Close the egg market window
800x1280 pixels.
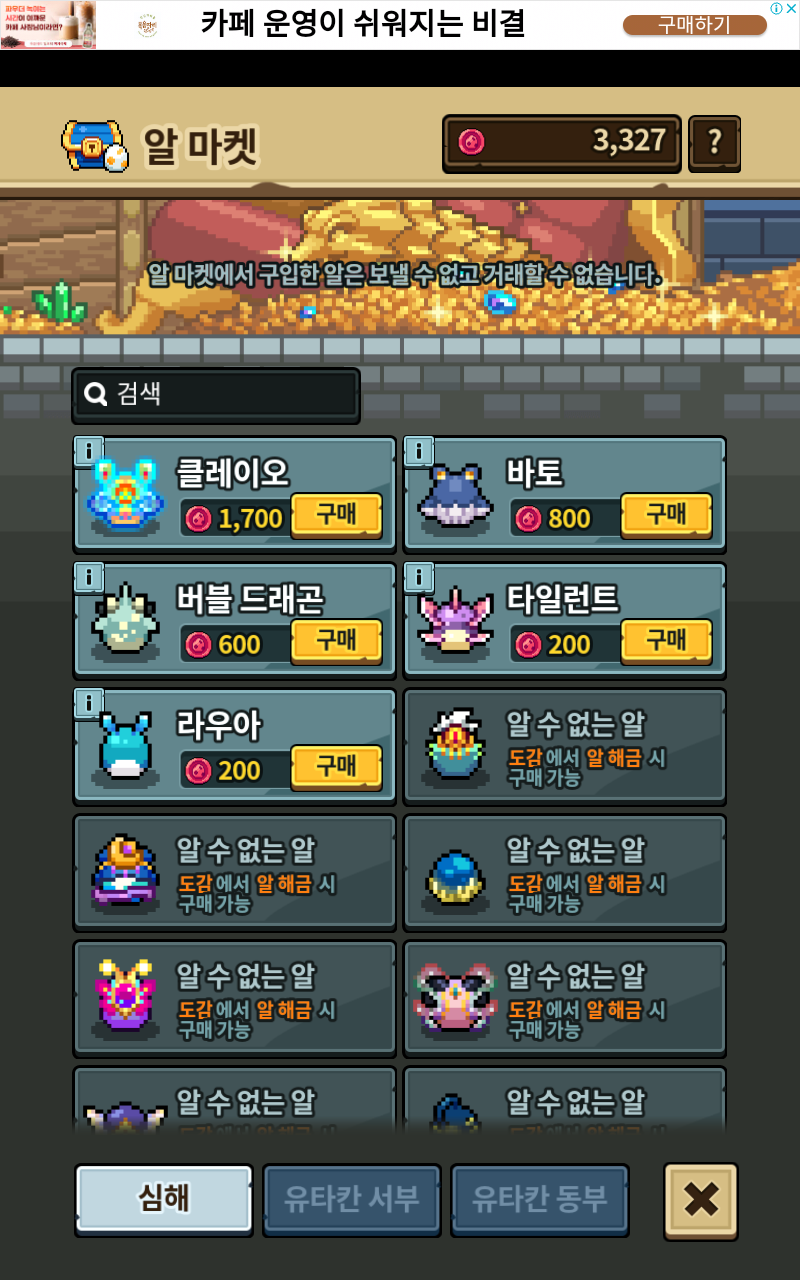[700, 1200]
